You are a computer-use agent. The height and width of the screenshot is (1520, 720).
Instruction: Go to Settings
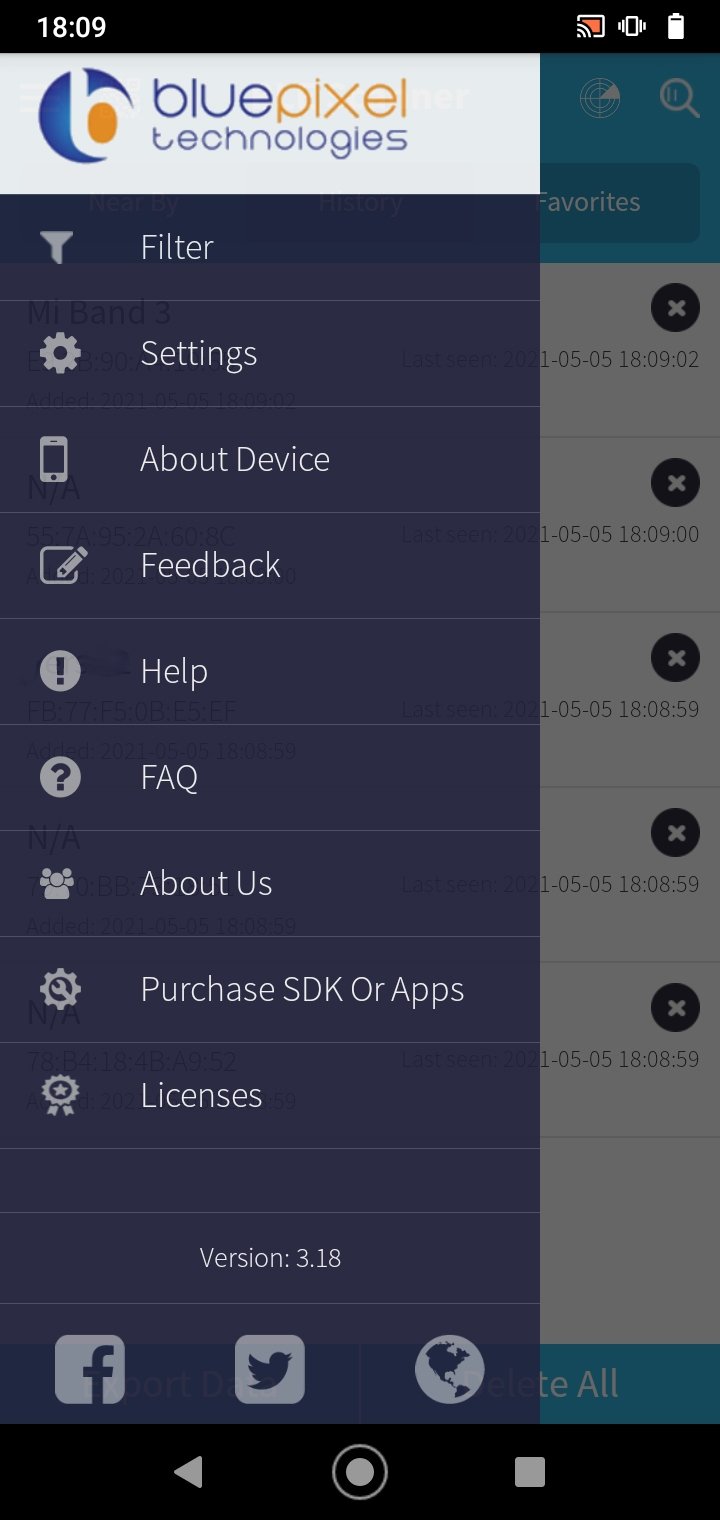pyautogui.click(x=270, y=353)
